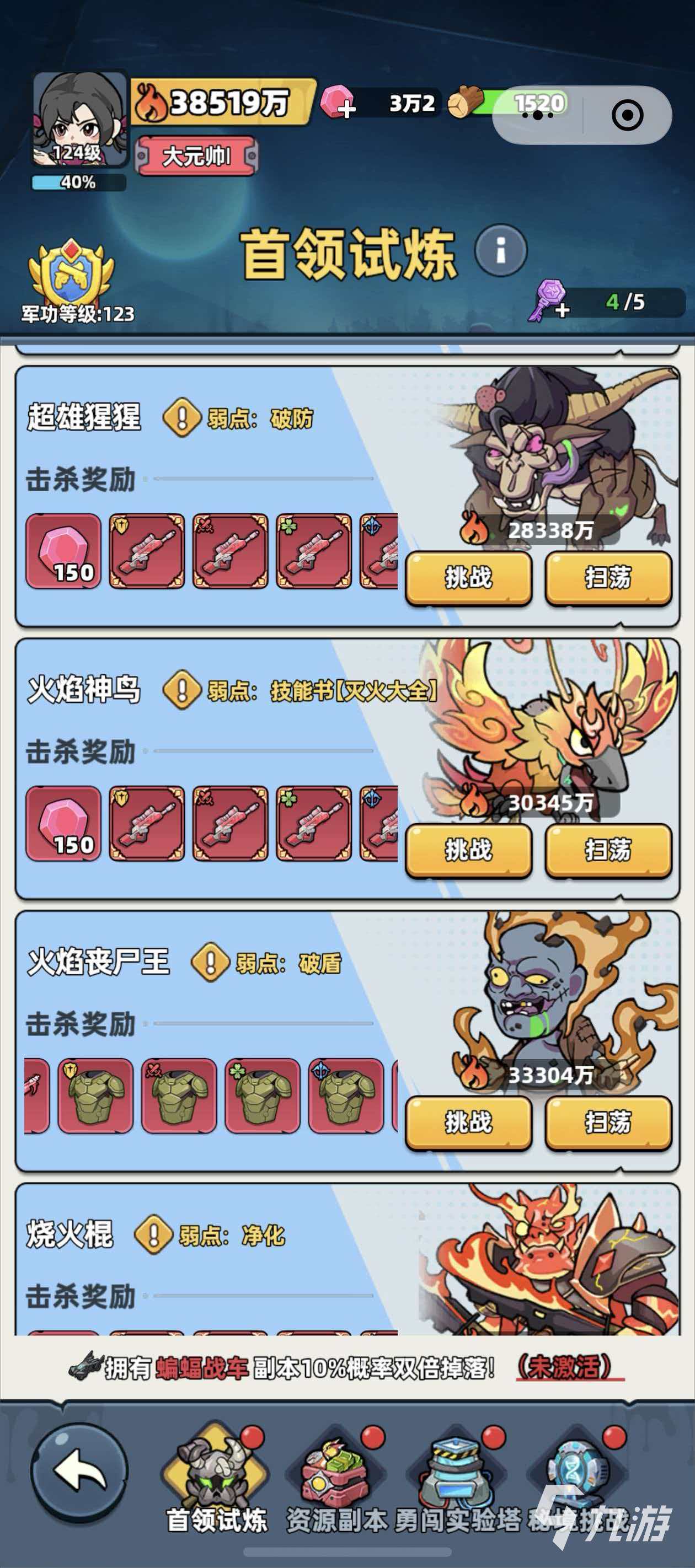The image size is (695, 1568).
Task: Add more purple trial keys
Action: tap(550, 300)
